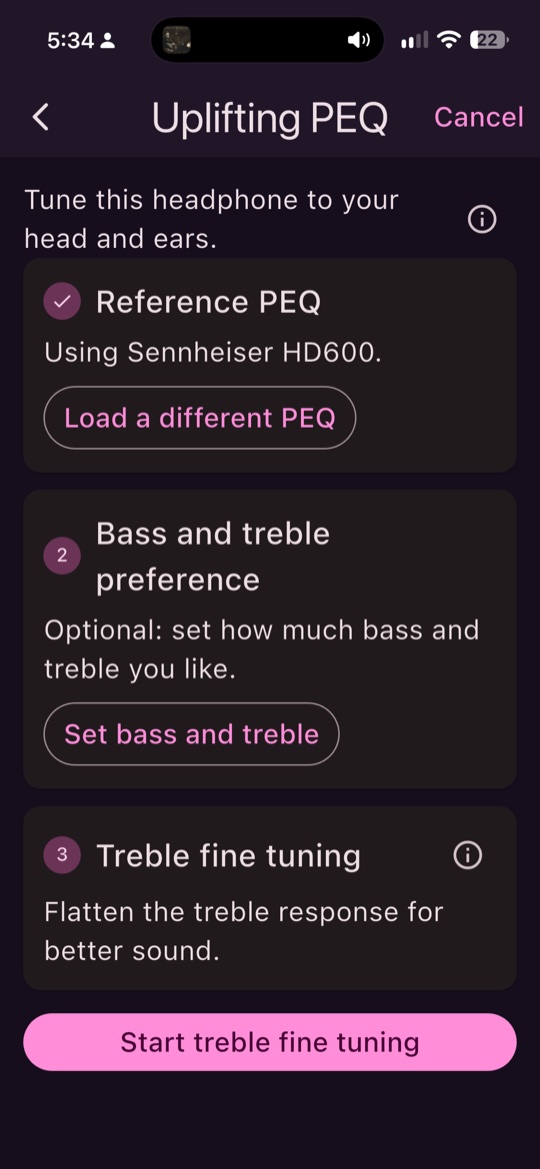This screenshot has height=1169, width=540.
Task: Show info for Treble fine tuning
Action: point(468,855)
